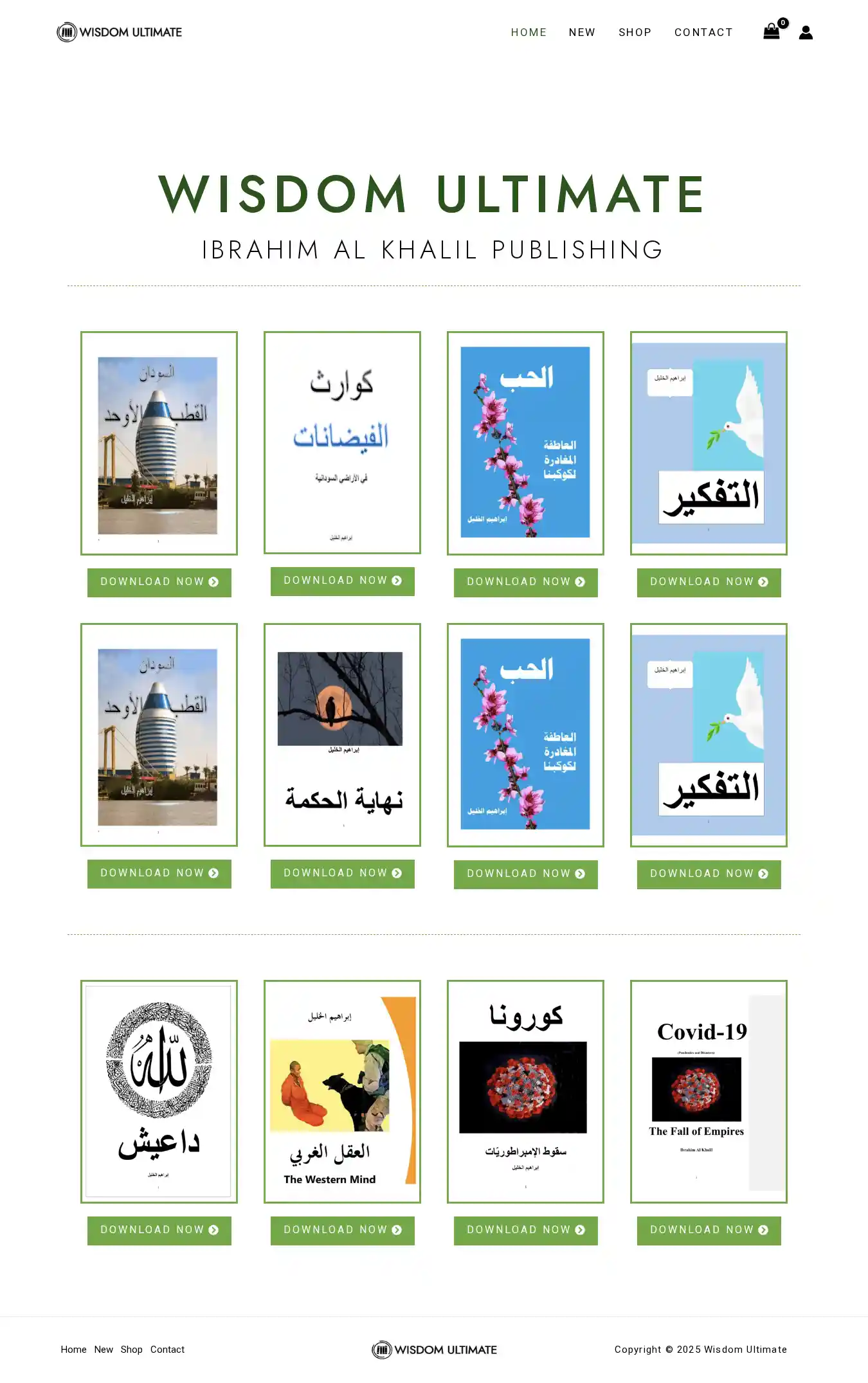This screenshot has height=1383, width=868.
Task: Open the Covid-19 book cover
Action: coord(709,1091)
